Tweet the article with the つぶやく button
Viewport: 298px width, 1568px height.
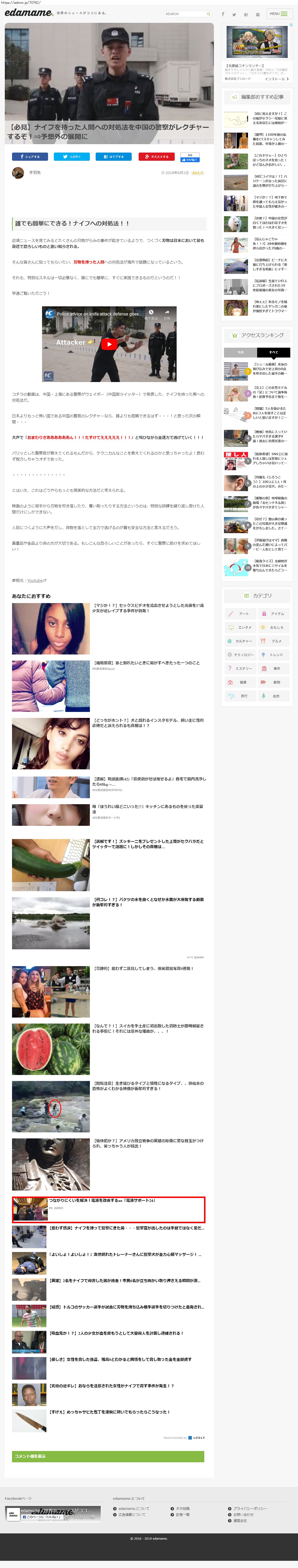pos(72,156)
